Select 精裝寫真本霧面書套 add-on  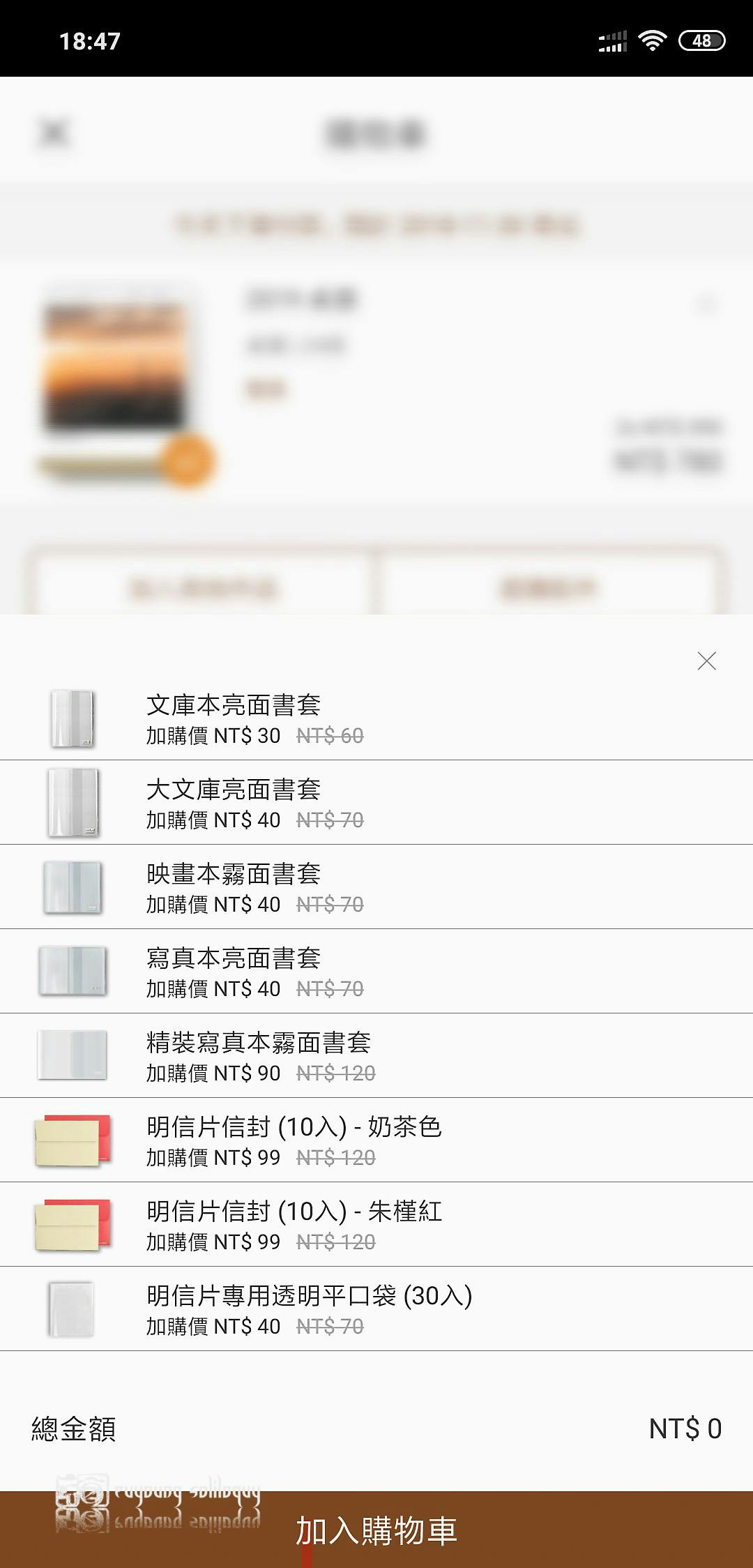(x=376, y=1056)
